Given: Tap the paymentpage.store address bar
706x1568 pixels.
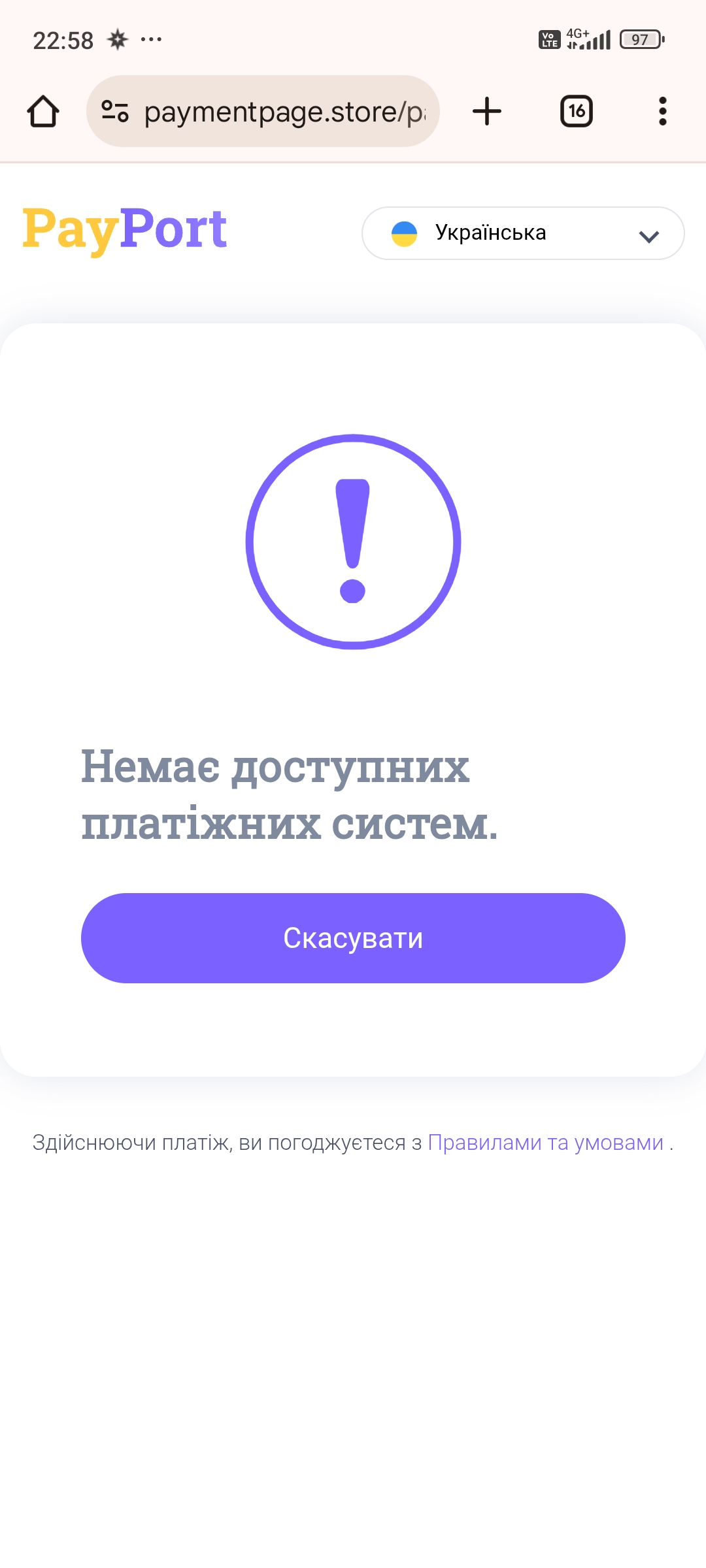Looking at the screenshot, I should (284, 112).
